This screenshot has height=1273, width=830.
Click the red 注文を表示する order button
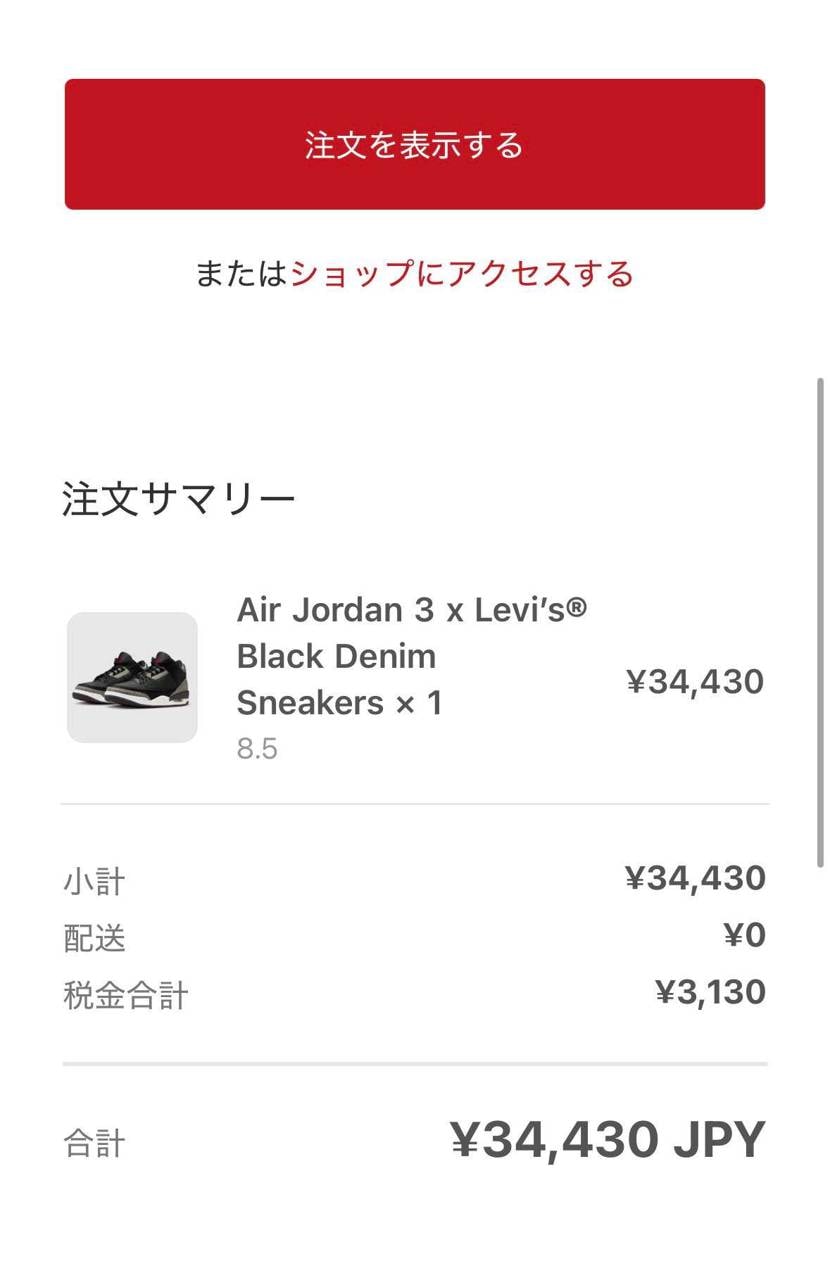tap(414, 143)
